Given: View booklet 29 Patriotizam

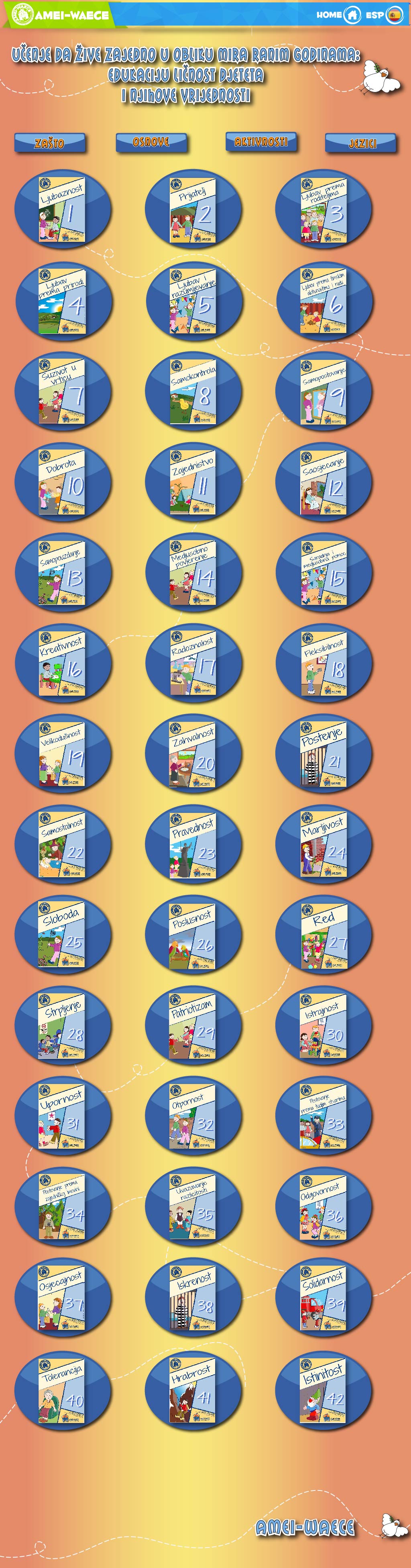Looking at the screenshot, I should [193, 1026].
